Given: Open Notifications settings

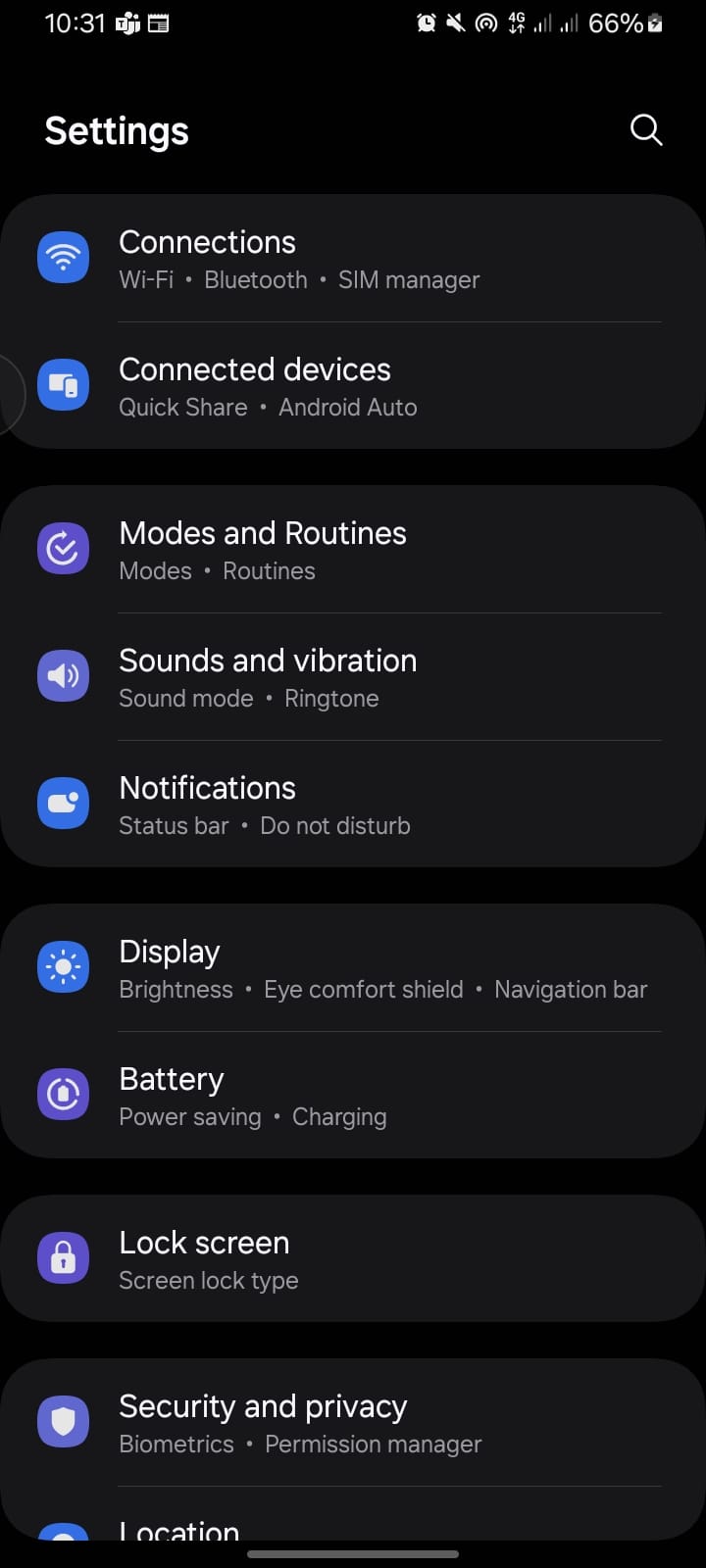Looking at the screenshot, I should click(353, 805).
